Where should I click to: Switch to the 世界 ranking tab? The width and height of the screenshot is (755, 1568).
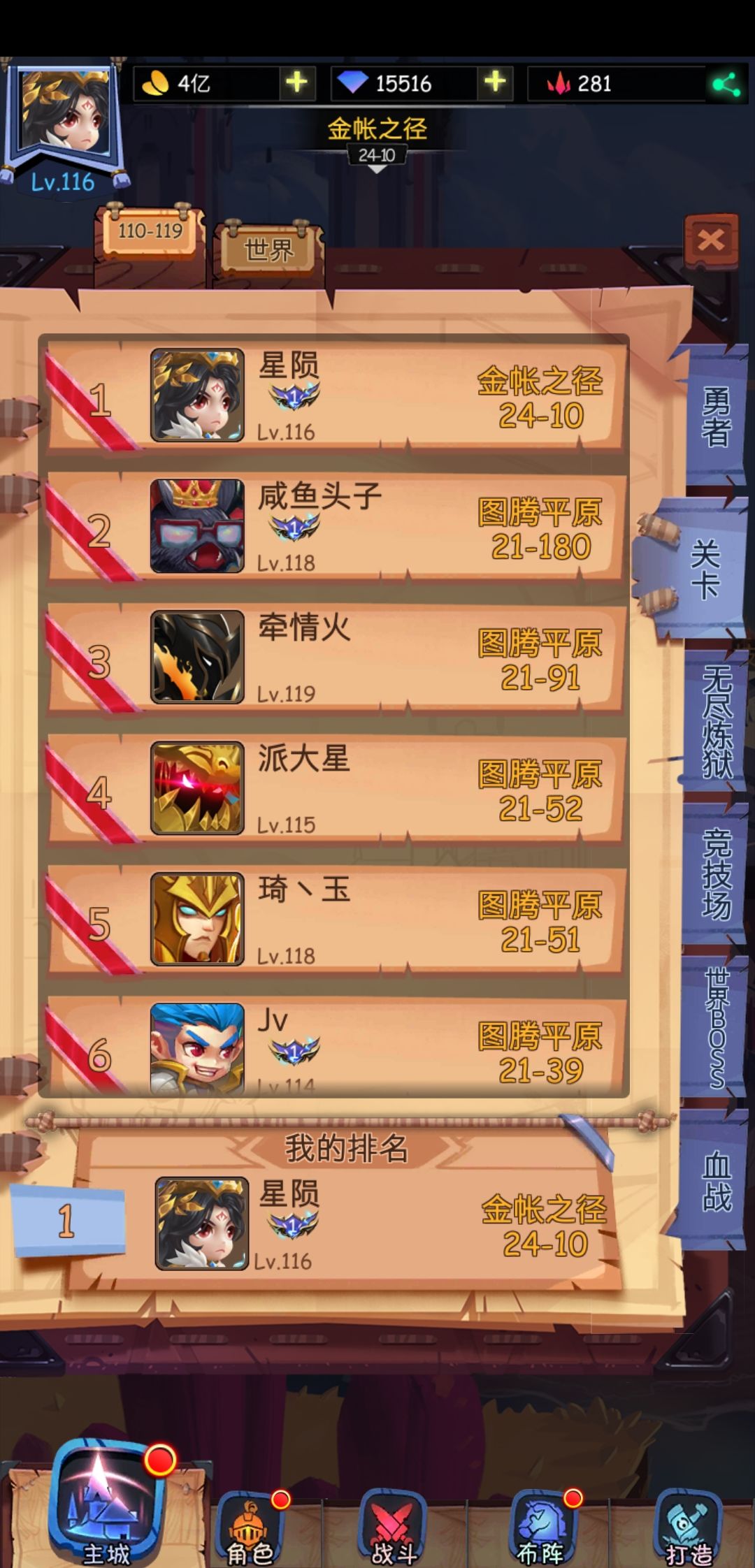coord(269,249)
